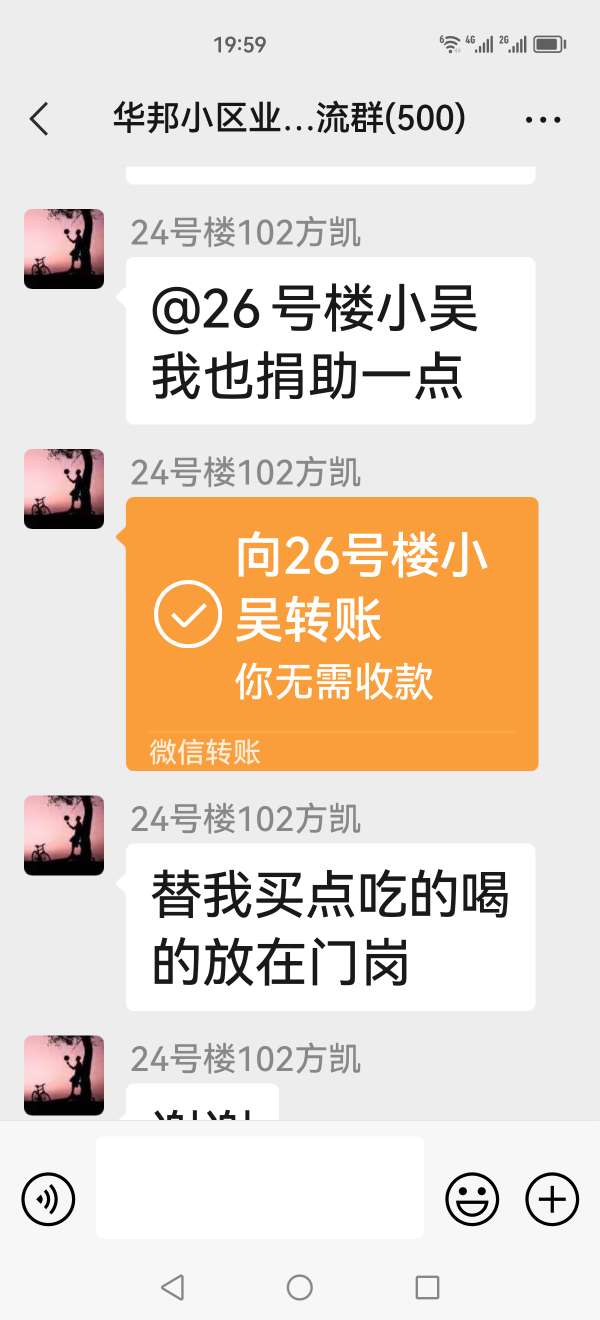Open the emoji sticker panel
The image size is (600, 1320).
click(472, 1198)
